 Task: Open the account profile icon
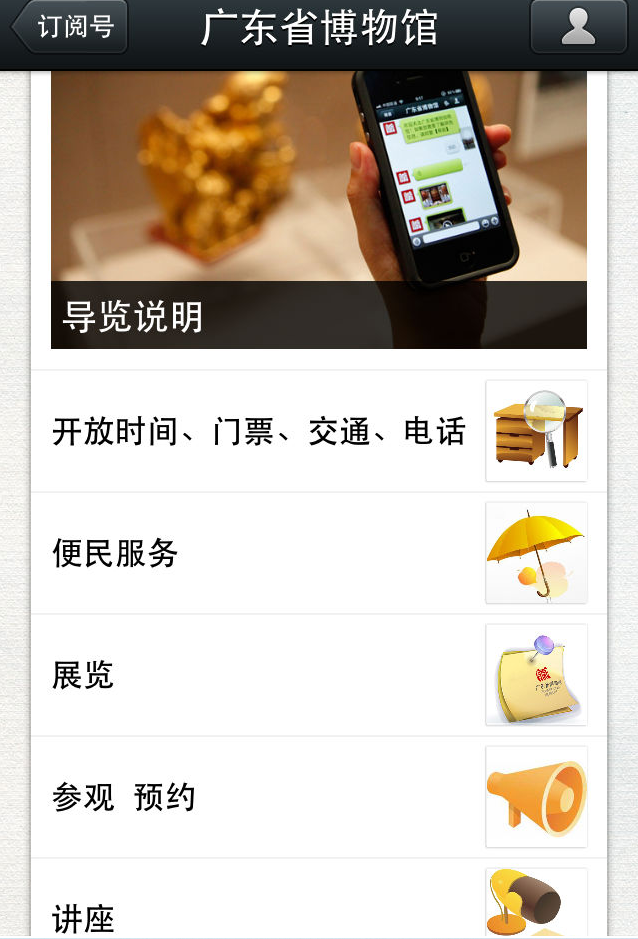click(578, 27)
